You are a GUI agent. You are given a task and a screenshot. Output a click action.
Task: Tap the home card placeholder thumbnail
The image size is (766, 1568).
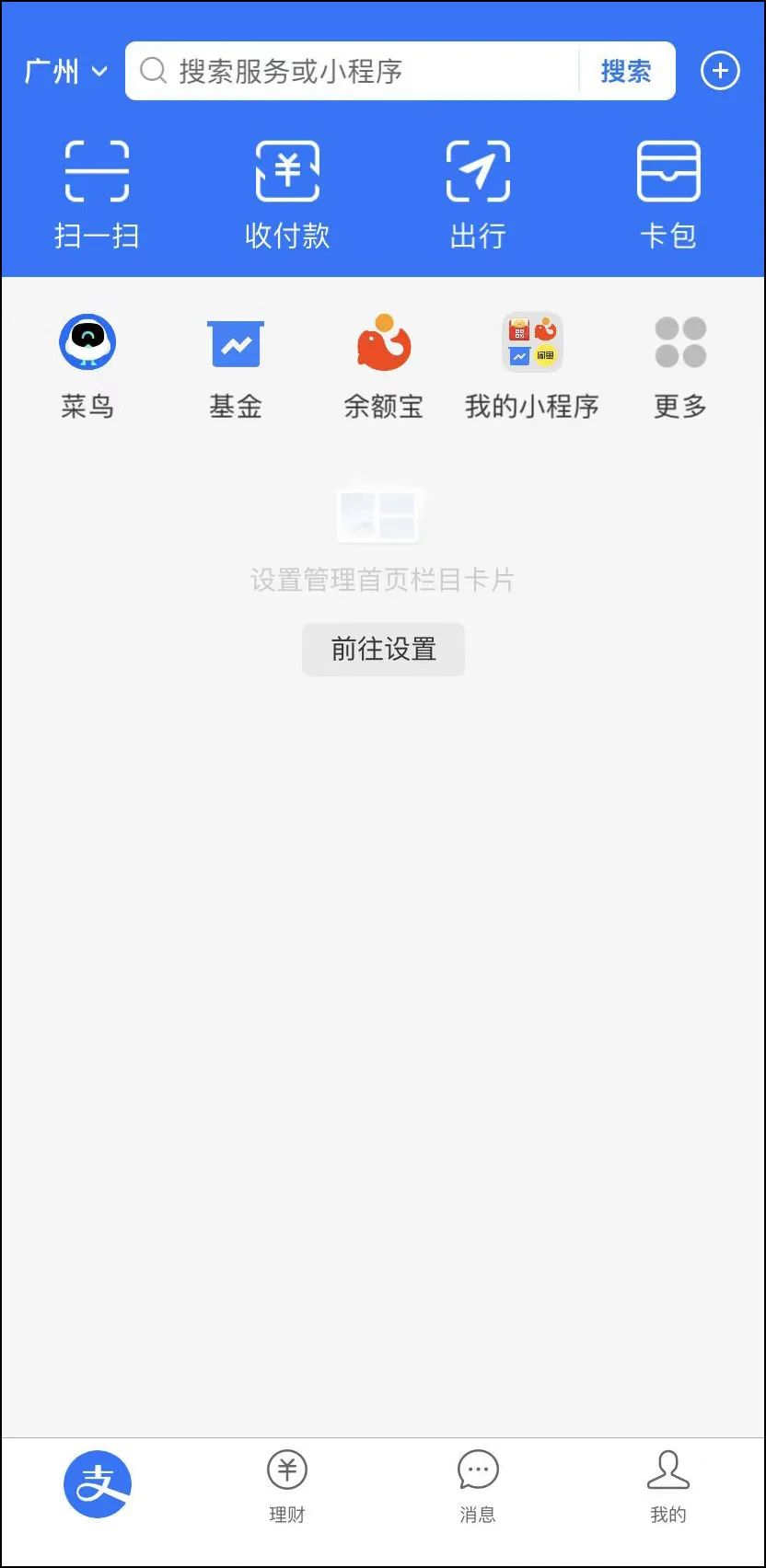pos(381,515)
